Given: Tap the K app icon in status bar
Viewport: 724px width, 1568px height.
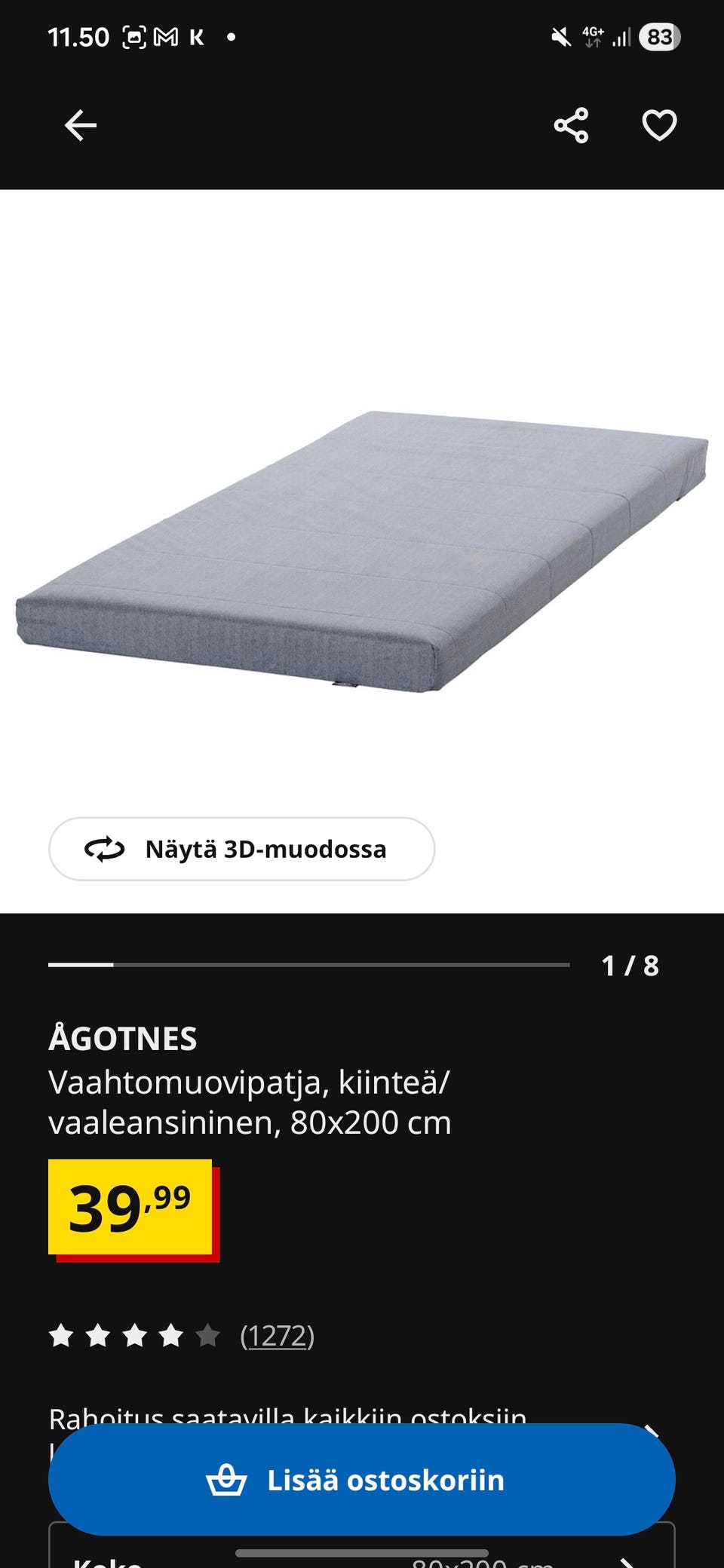Looking at the screenshot, I should click(196, 37).
